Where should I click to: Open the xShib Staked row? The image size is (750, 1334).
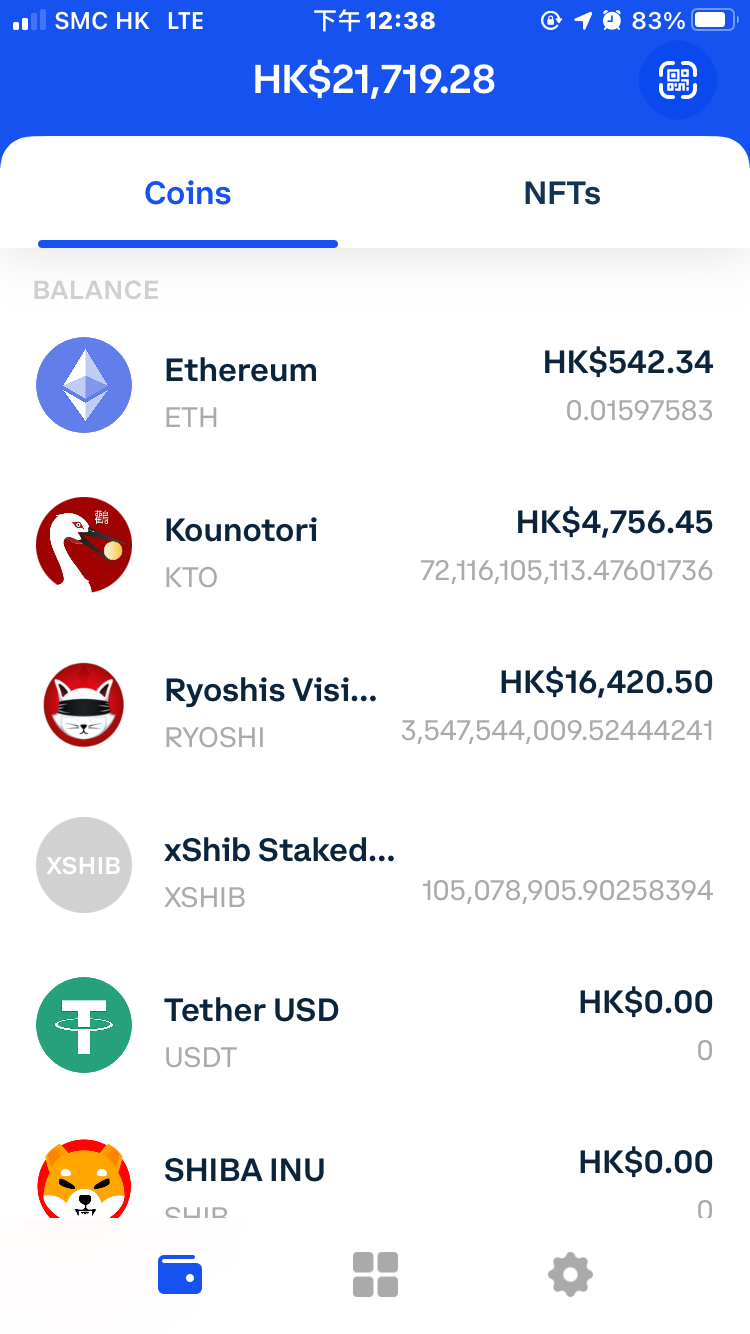tap(375, 865)
